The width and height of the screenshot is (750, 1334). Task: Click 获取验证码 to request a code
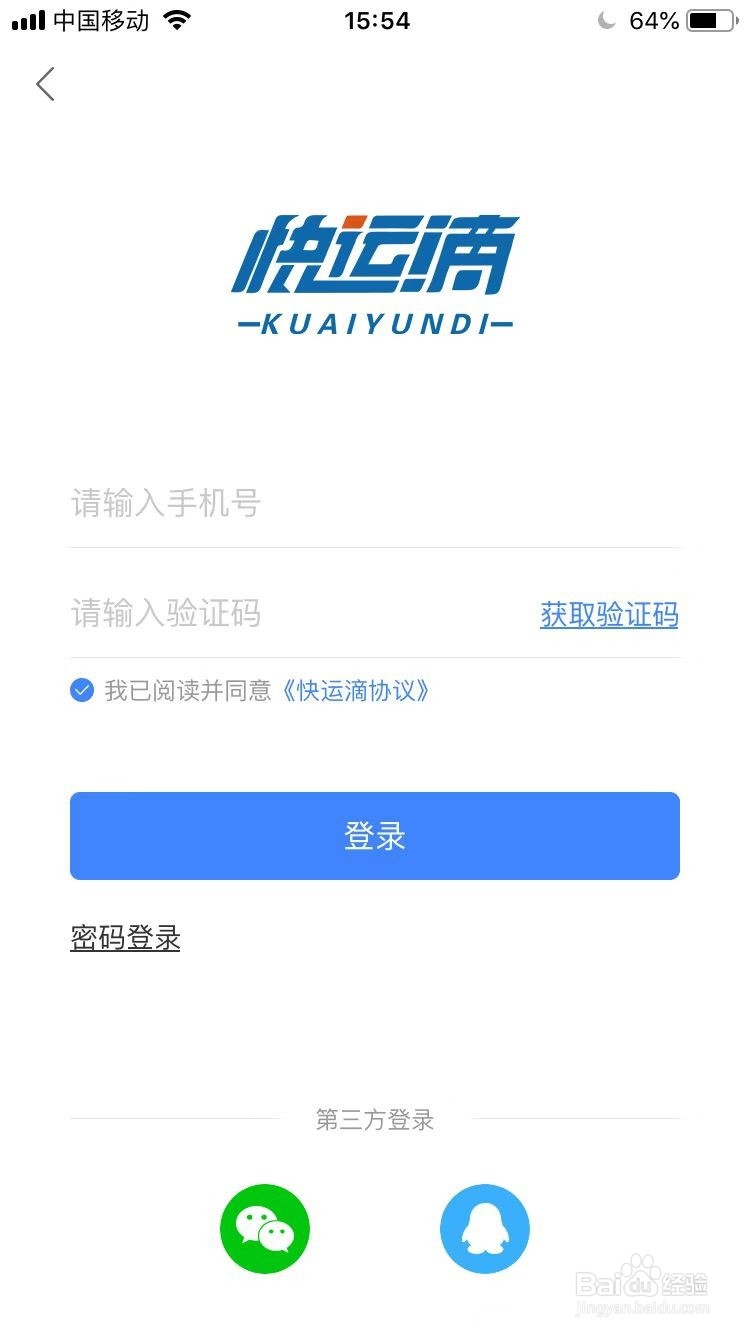(x=609, y=614)
